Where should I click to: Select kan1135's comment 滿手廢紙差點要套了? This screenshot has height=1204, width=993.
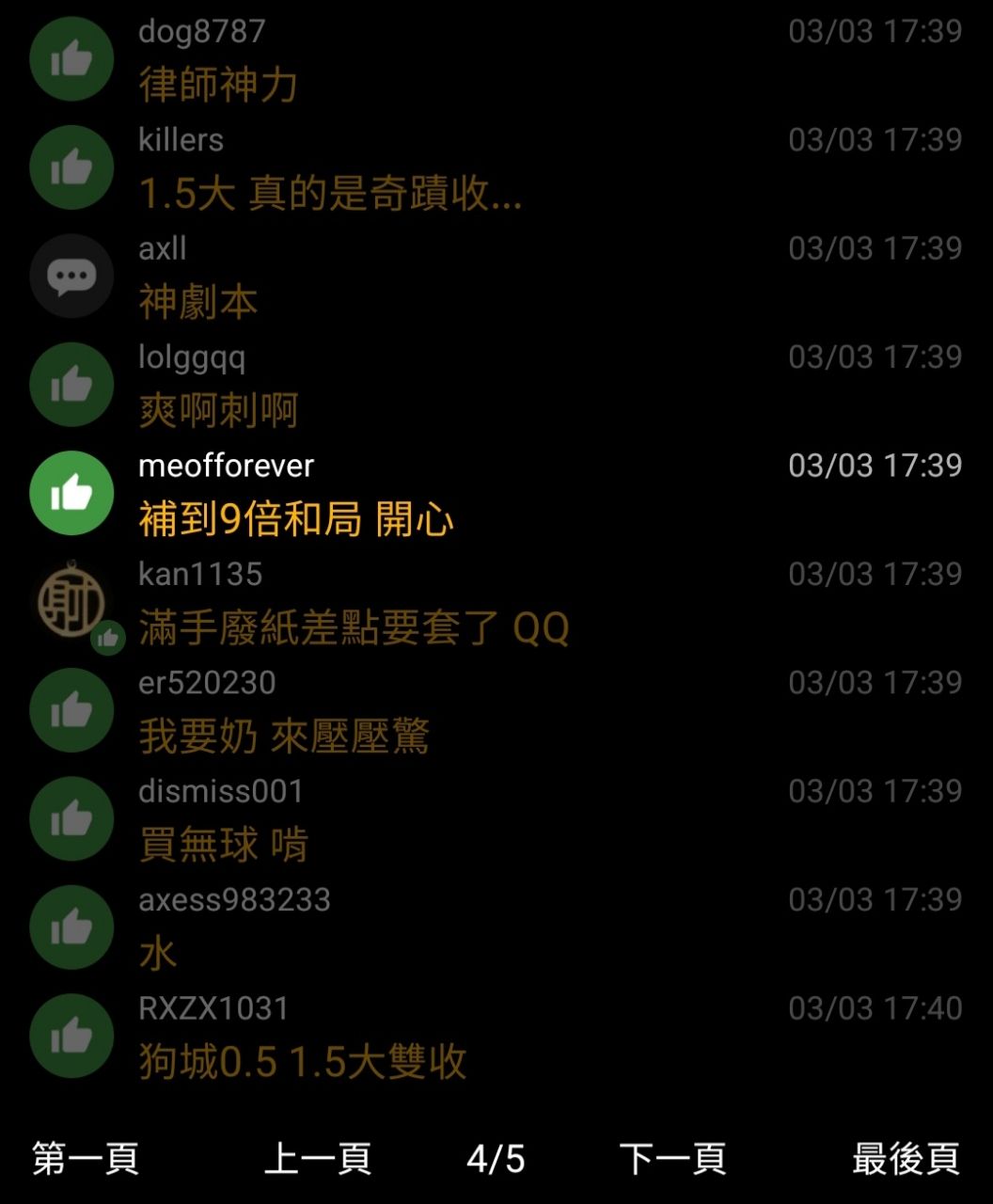pos(354,628)
